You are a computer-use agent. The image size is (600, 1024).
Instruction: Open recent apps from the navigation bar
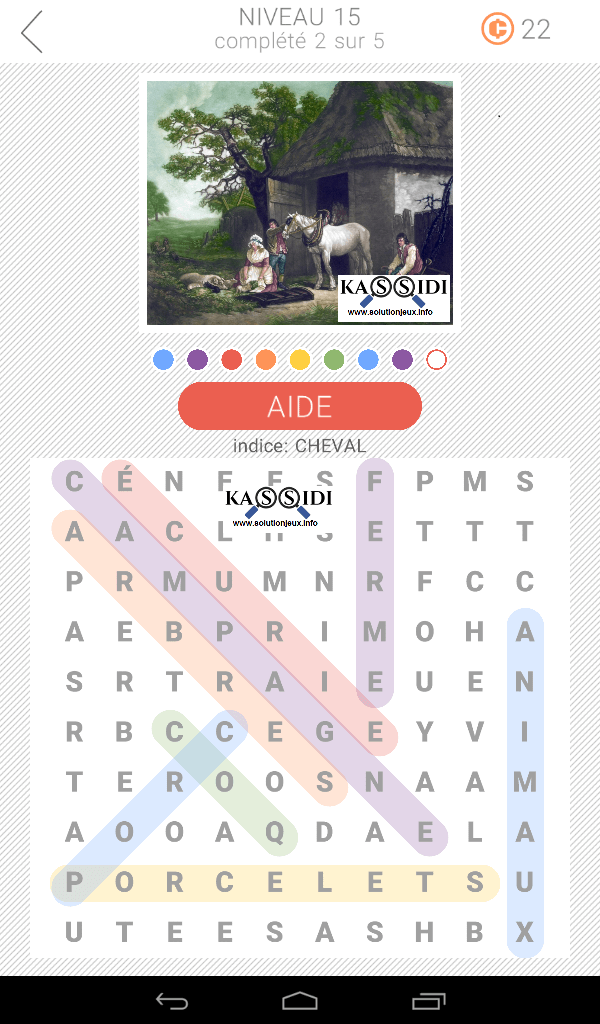(x=429, y=1000)
